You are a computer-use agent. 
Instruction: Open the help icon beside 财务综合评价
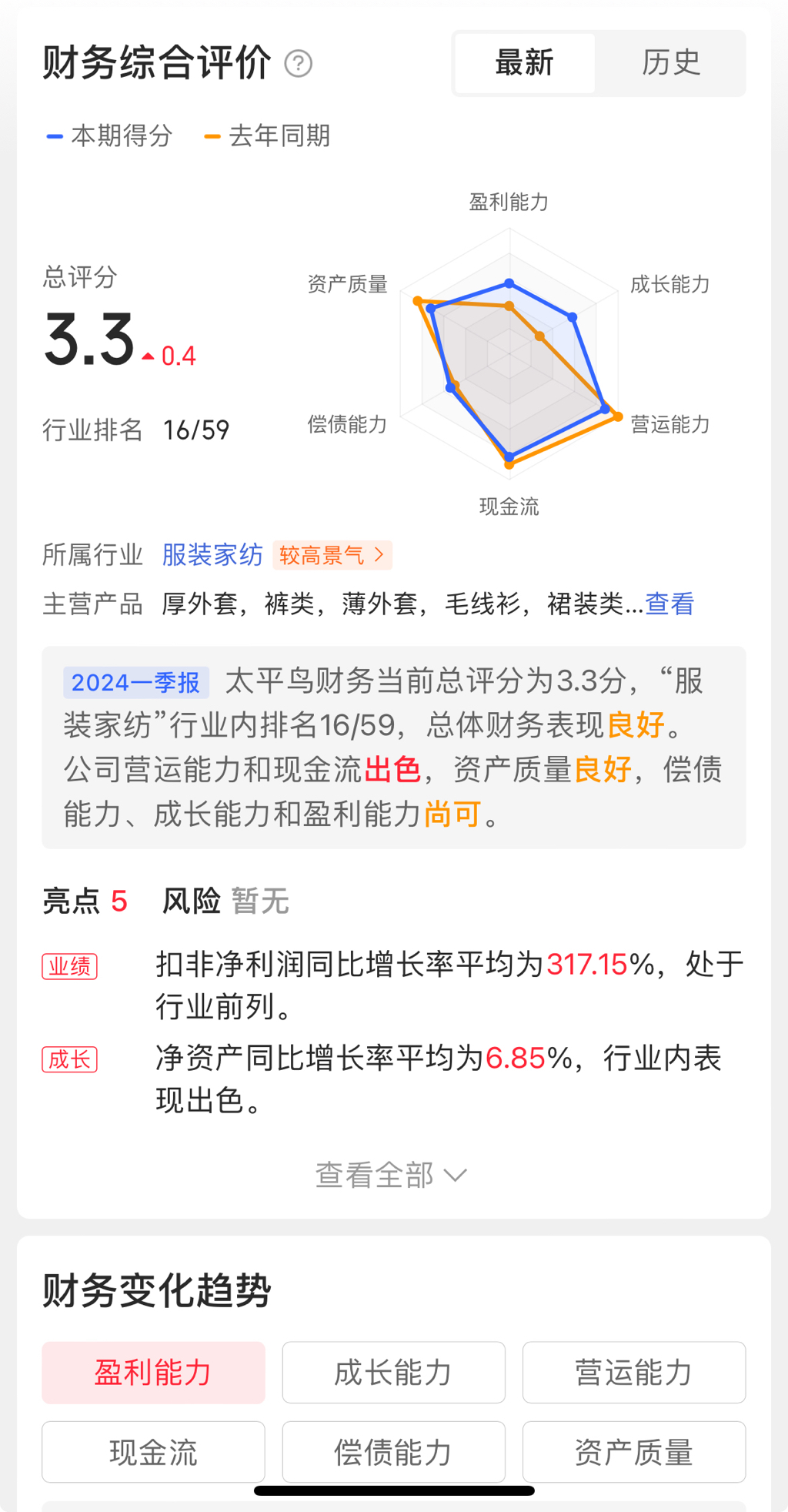[x=299, y=63]
